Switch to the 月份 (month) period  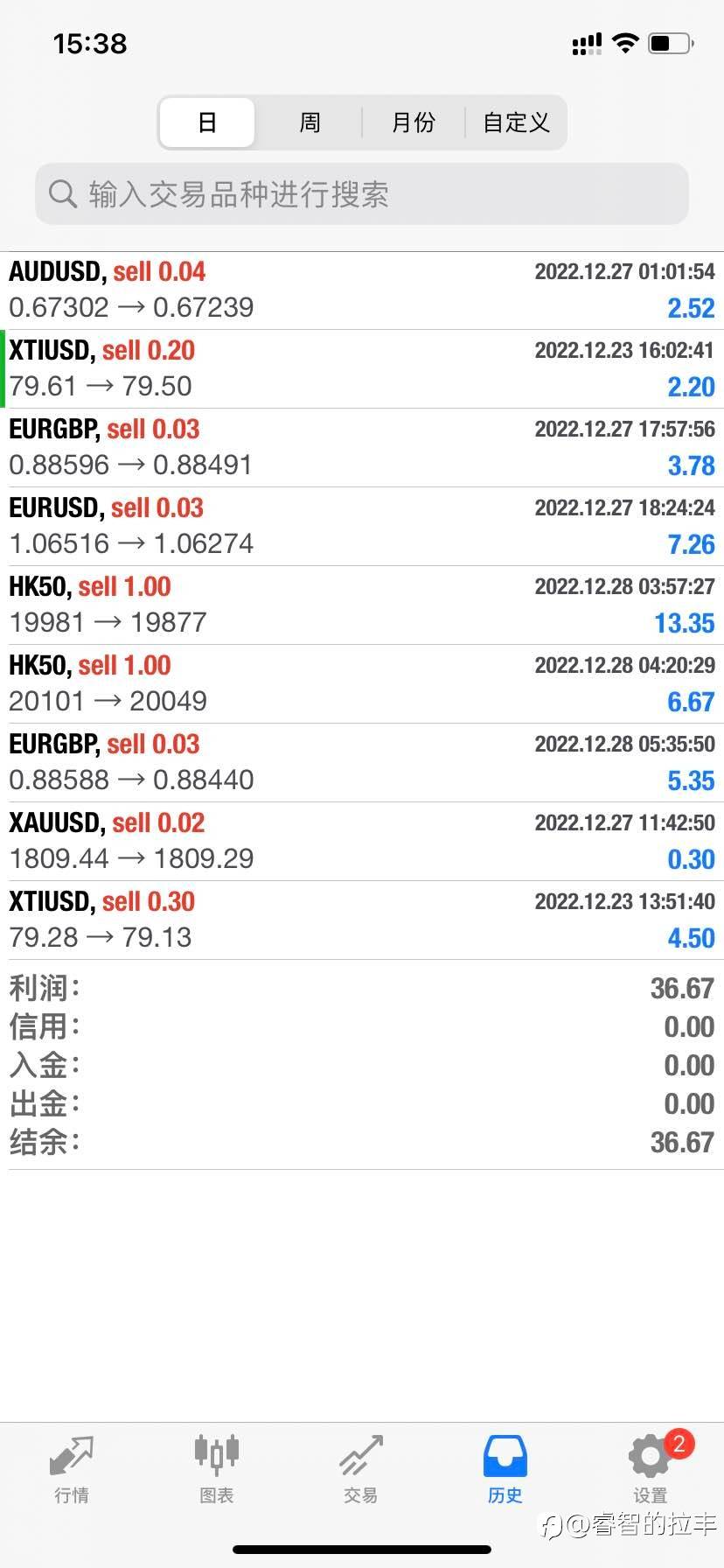pos(413,122)
